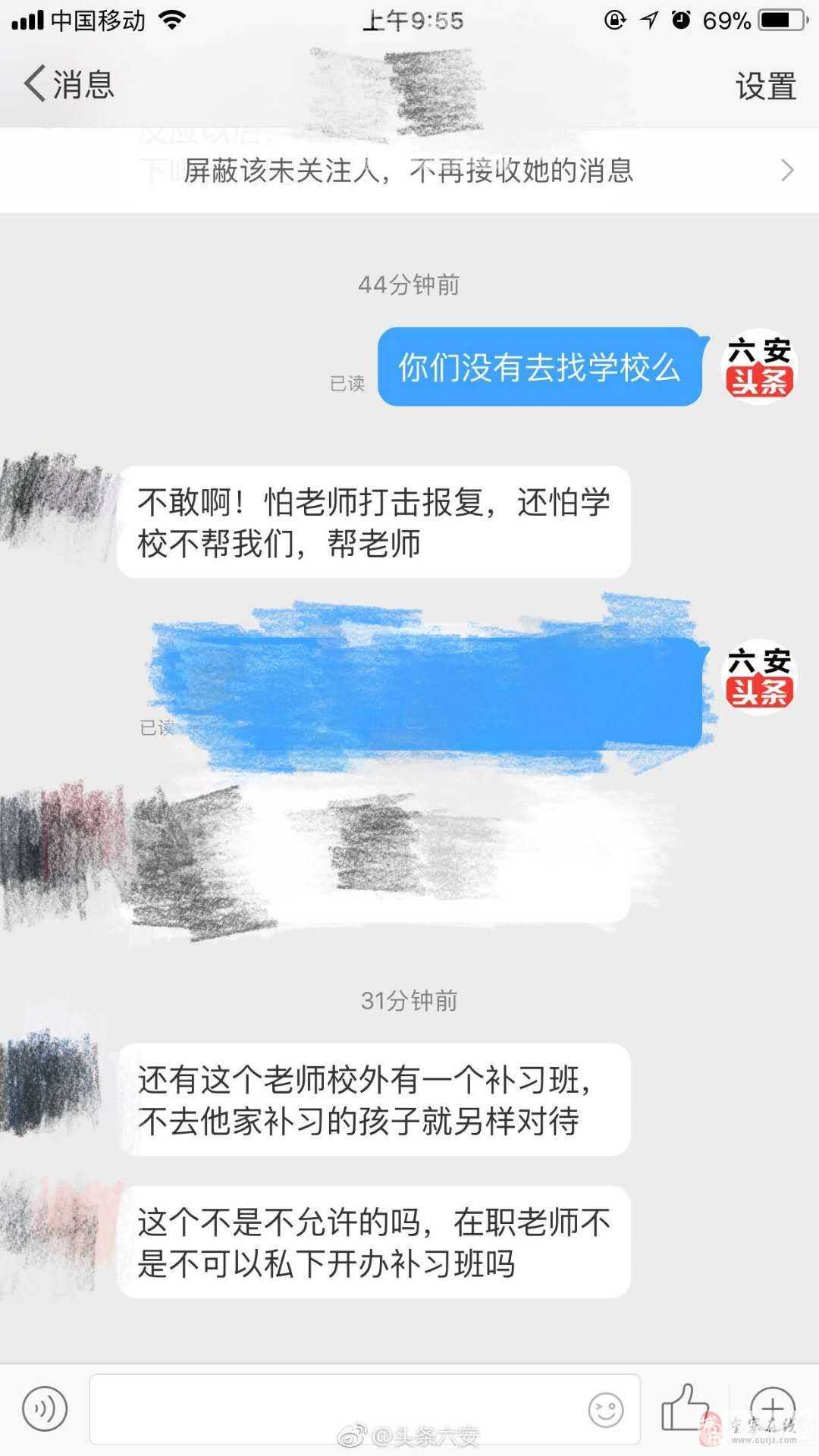Screen dimensions: 819x1456
Task: Focus the message text field
Action: click(334, 1409)
